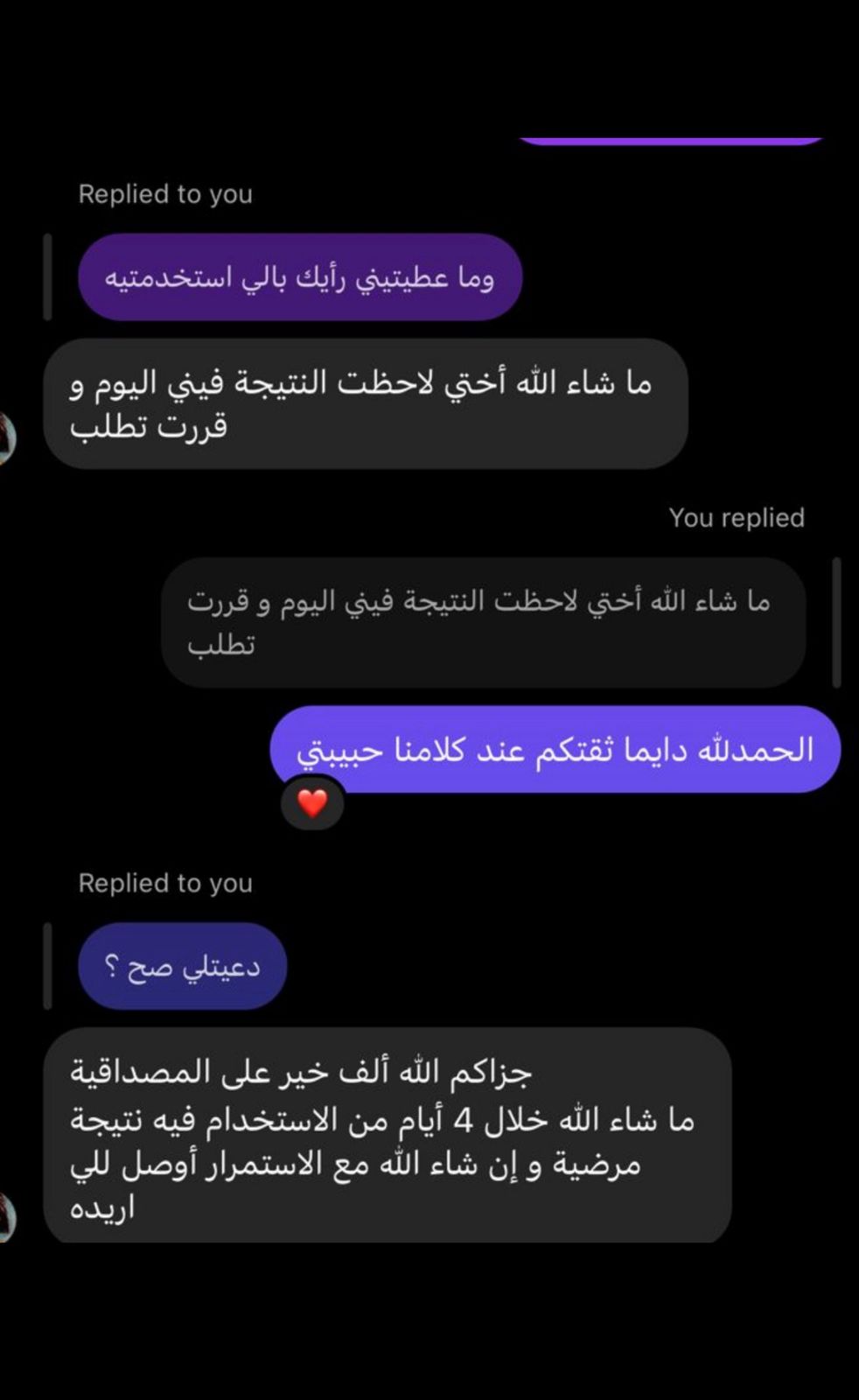
Task: Open the heart reaction on the الحمدلله message
Action: [x=312, y=802]
